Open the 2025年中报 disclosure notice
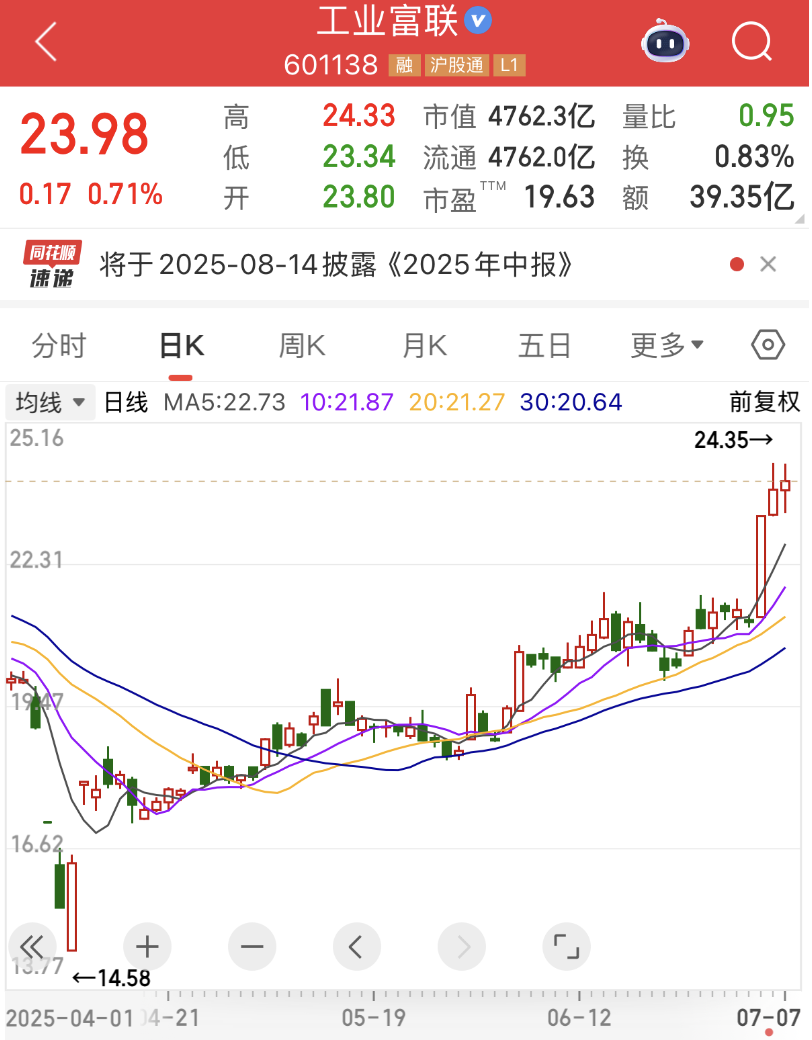This screenshot has height=1040, width=812. (338, 265)
